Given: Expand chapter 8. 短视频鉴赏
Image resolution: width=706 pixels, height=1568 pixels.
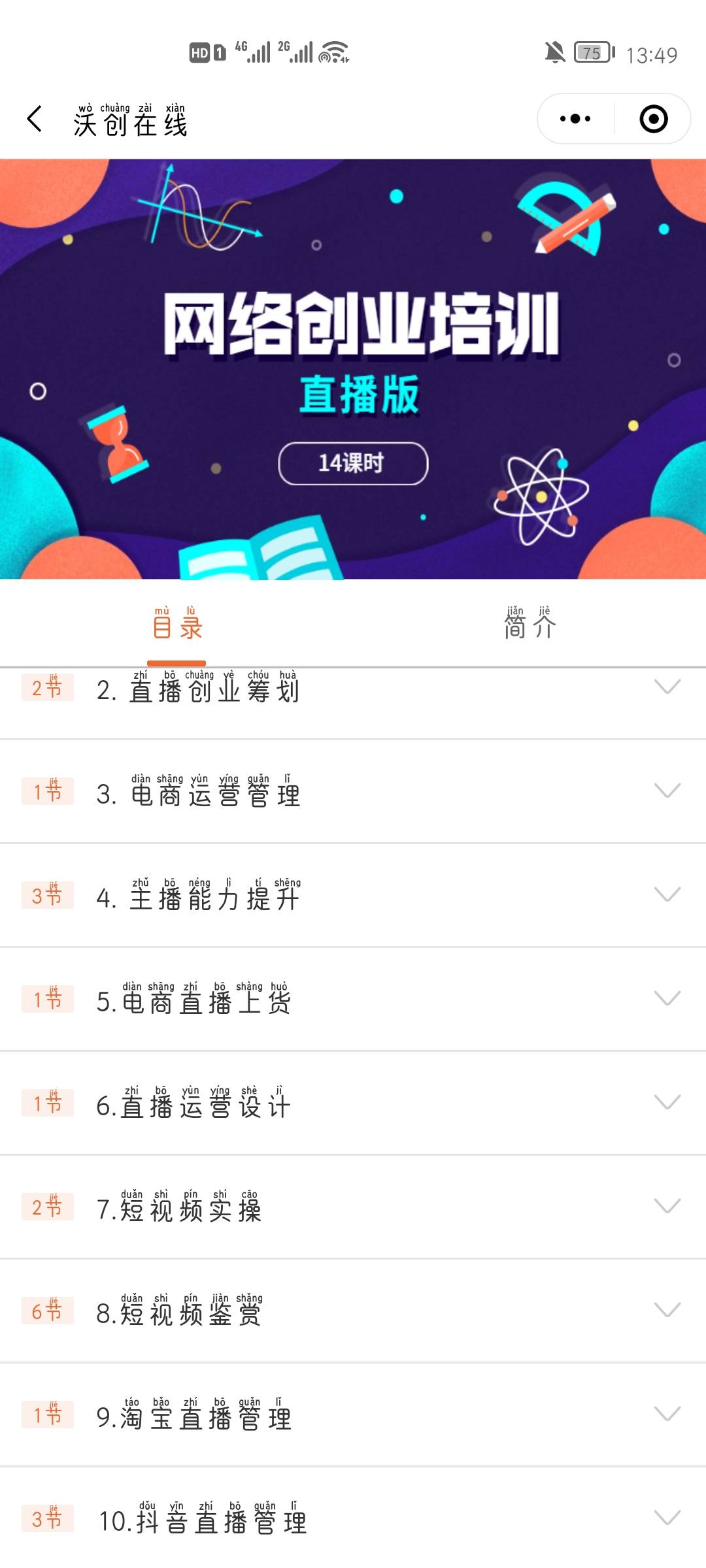Looking at the screenshot, I should pyautogui.click(x=667, y=1311).
